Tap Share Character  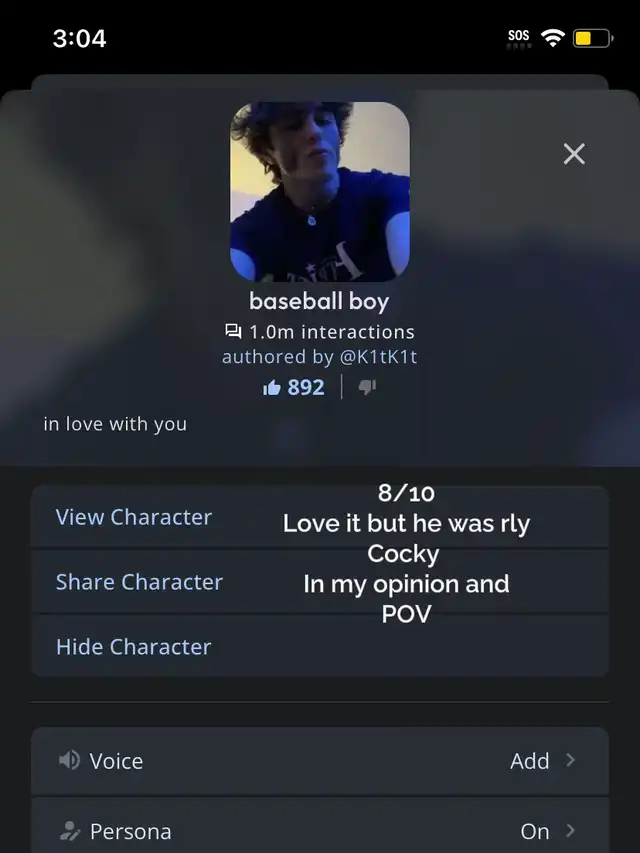(x=139, y=582)
